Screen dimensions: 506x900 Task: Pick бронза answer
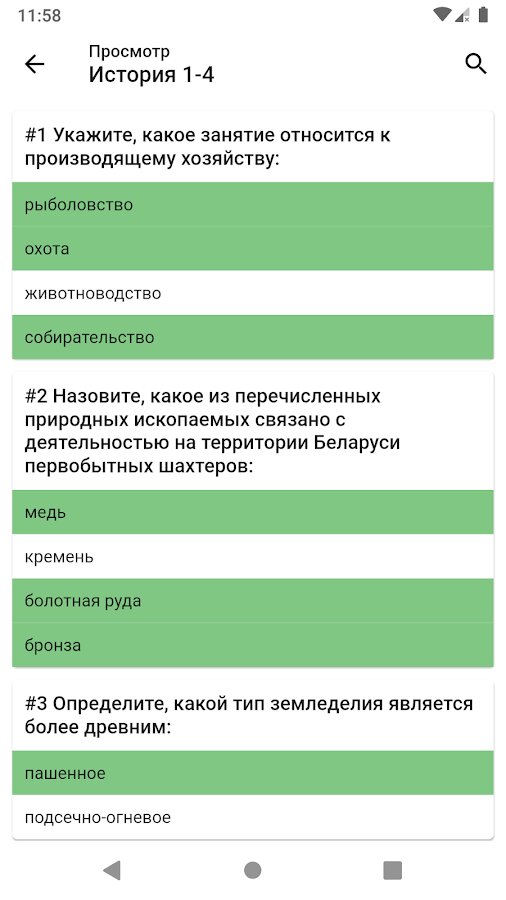(252, 645)
